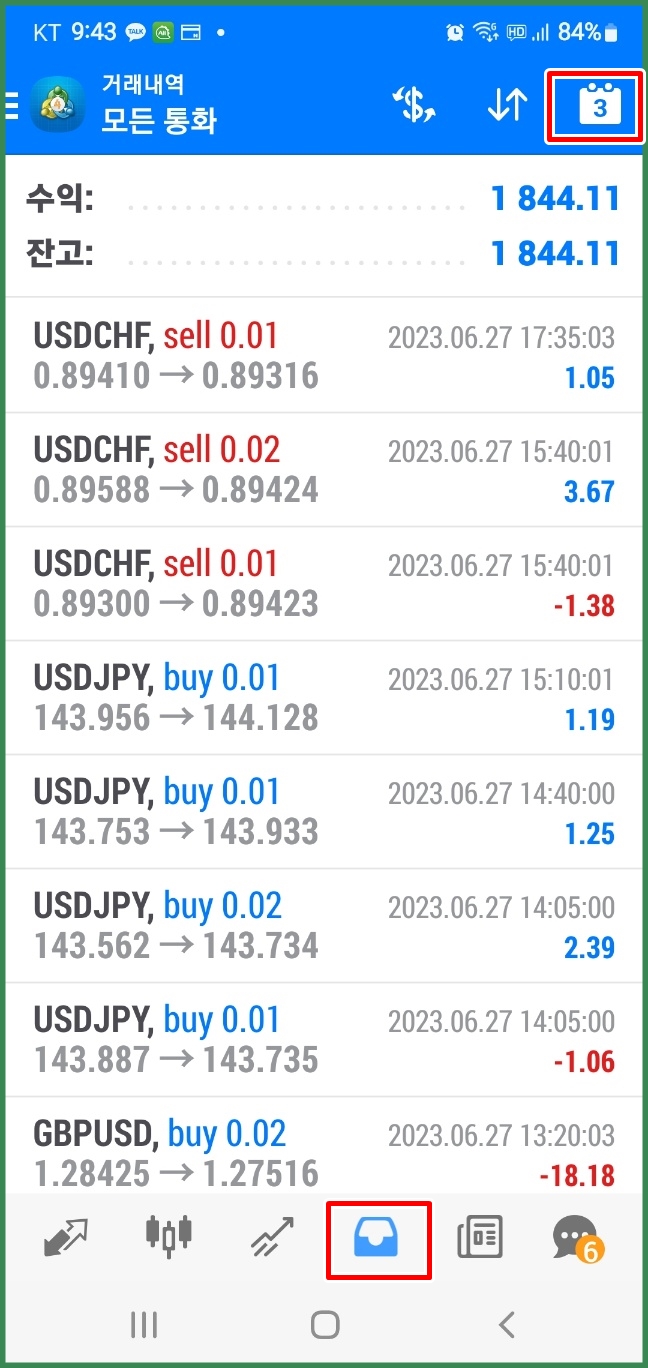
Task: Switch to the candlestick Chart tab
Action: point(167,1239)
